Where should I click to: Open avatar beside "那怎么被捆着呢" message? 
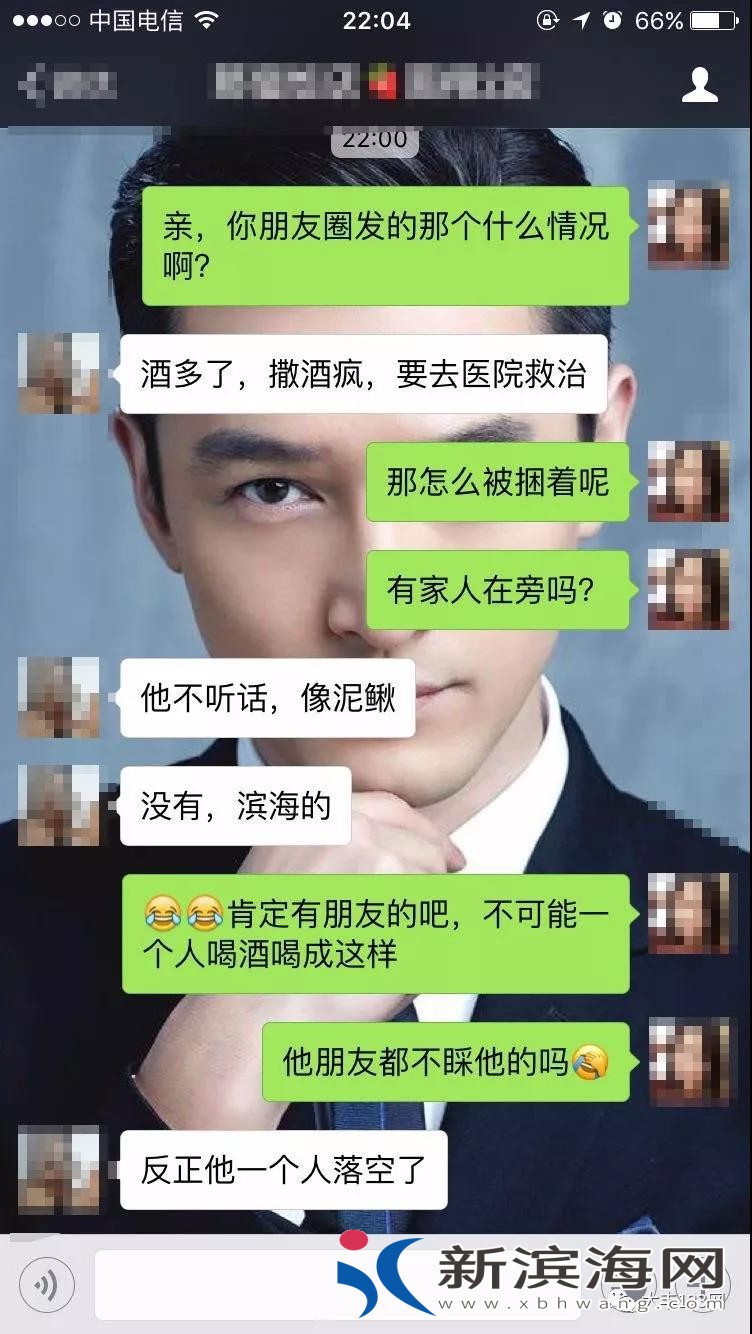pos(688,482)
